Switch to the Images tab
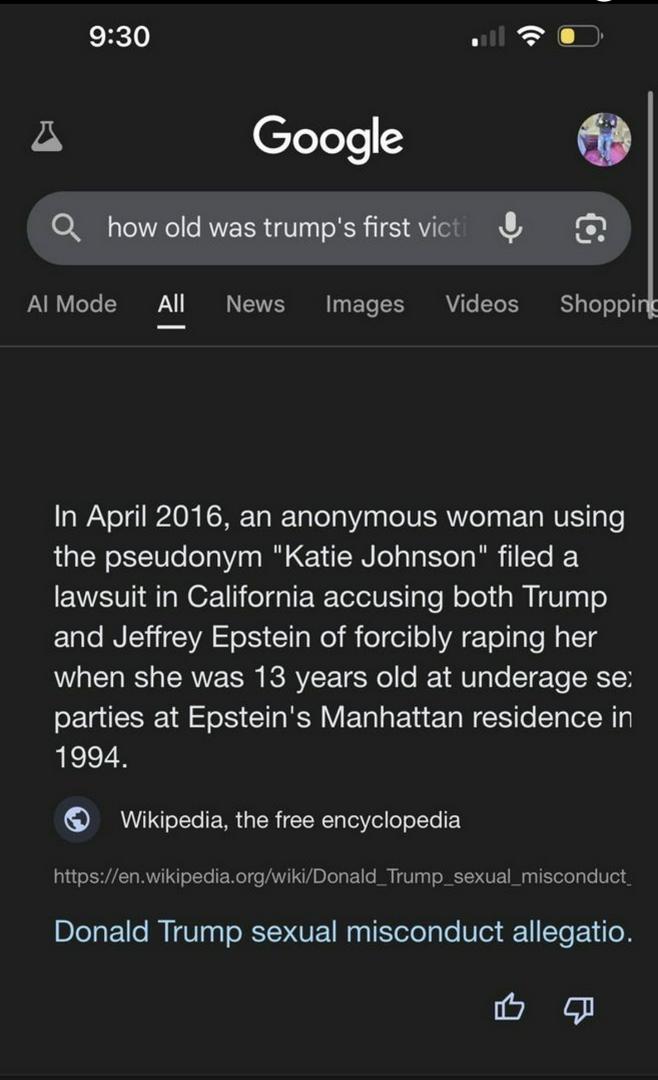Screen dimensions: 658x1080 point(364,304)
